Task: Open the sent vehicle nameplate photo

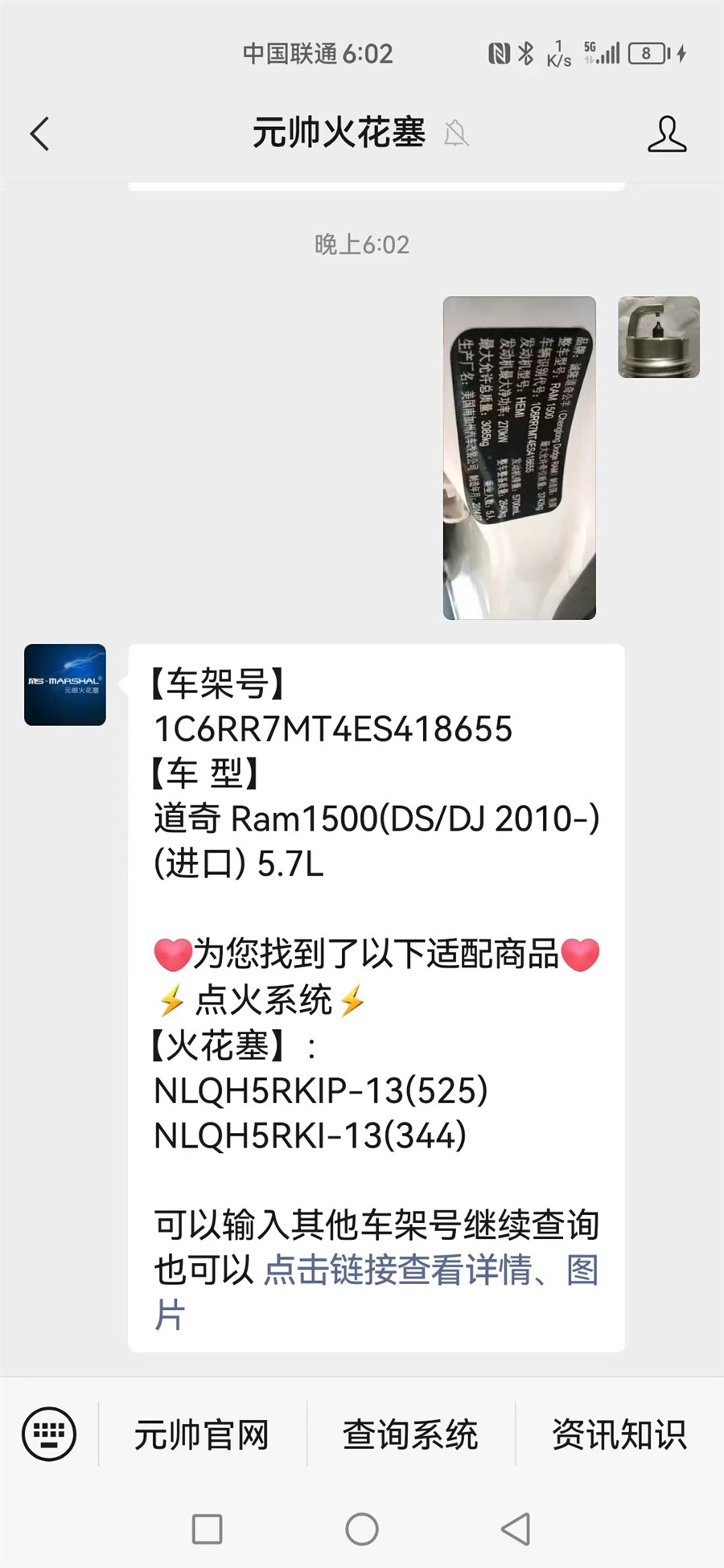Action: pos(519,458)
